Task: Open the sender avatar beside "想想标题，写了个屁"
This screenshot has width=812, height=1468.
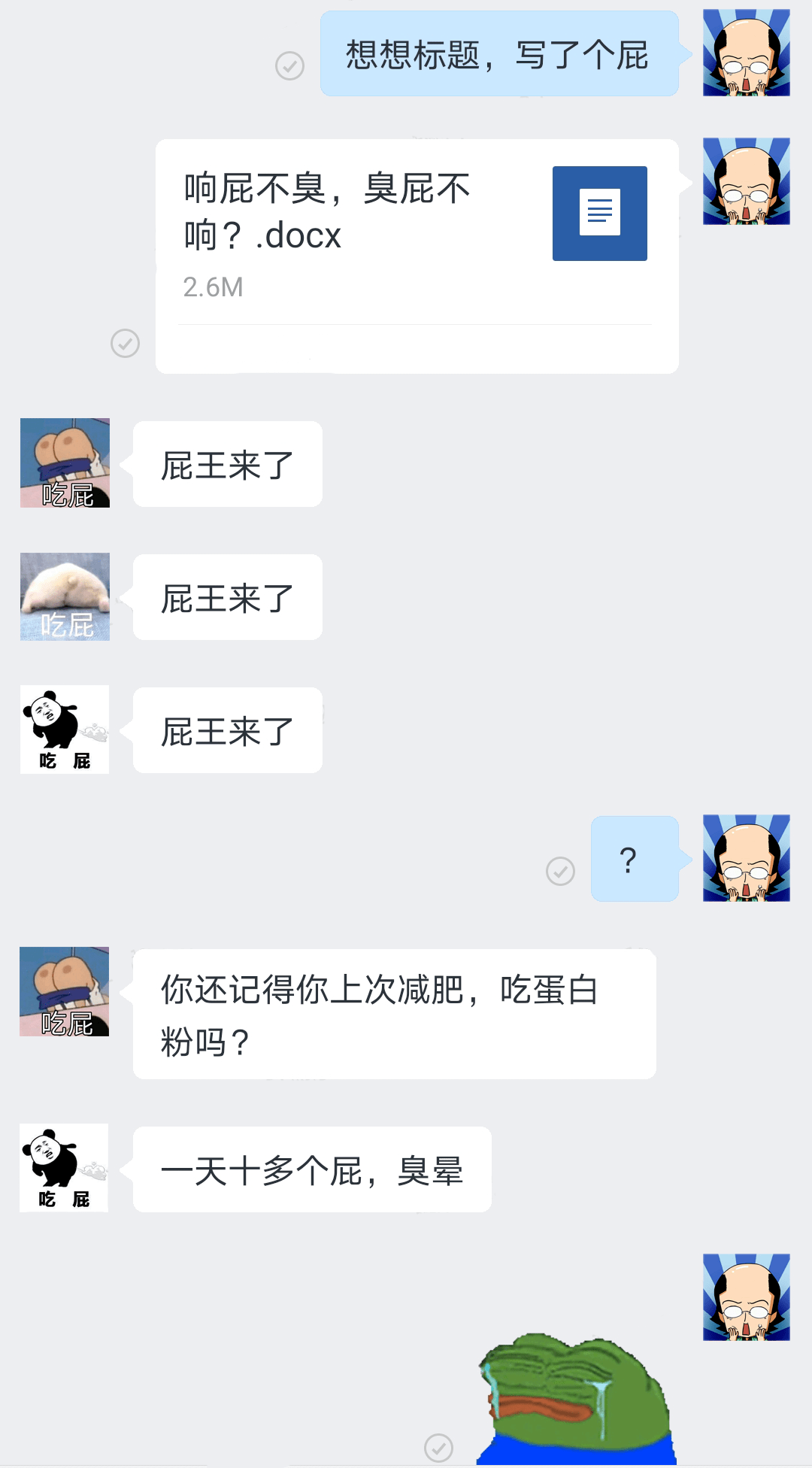Action: [x=746, y=53]
